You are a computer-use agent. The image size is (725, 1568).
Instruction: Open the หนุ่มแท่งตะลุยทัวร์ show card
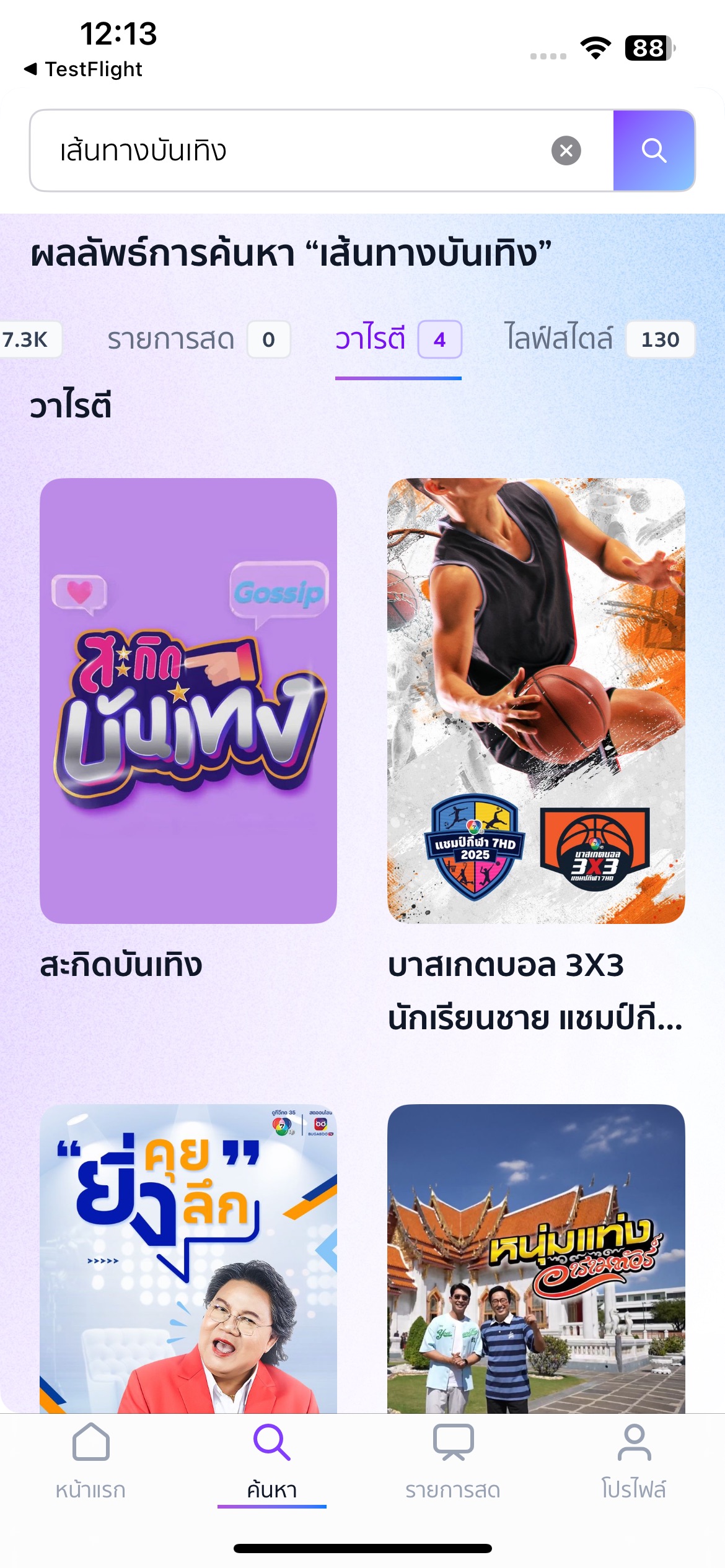point(536,1257)
